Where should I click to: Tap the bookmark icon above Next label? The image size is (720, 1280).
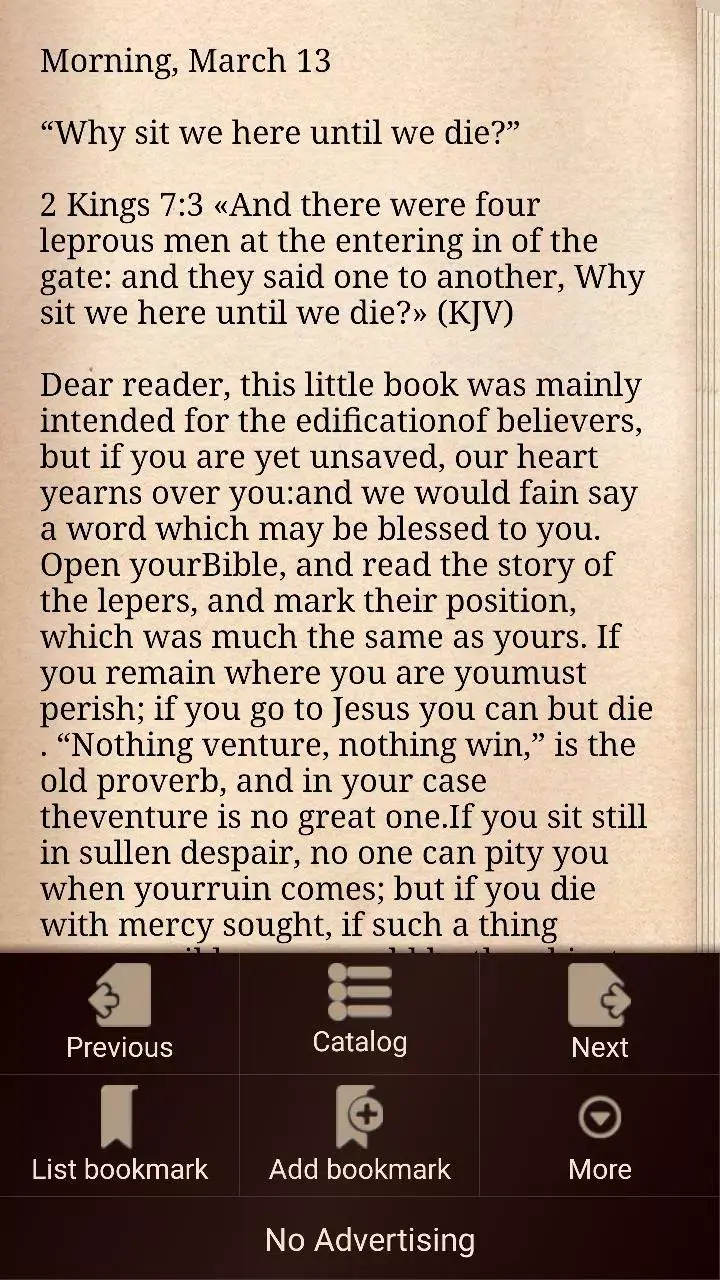[x=599, y=996]
